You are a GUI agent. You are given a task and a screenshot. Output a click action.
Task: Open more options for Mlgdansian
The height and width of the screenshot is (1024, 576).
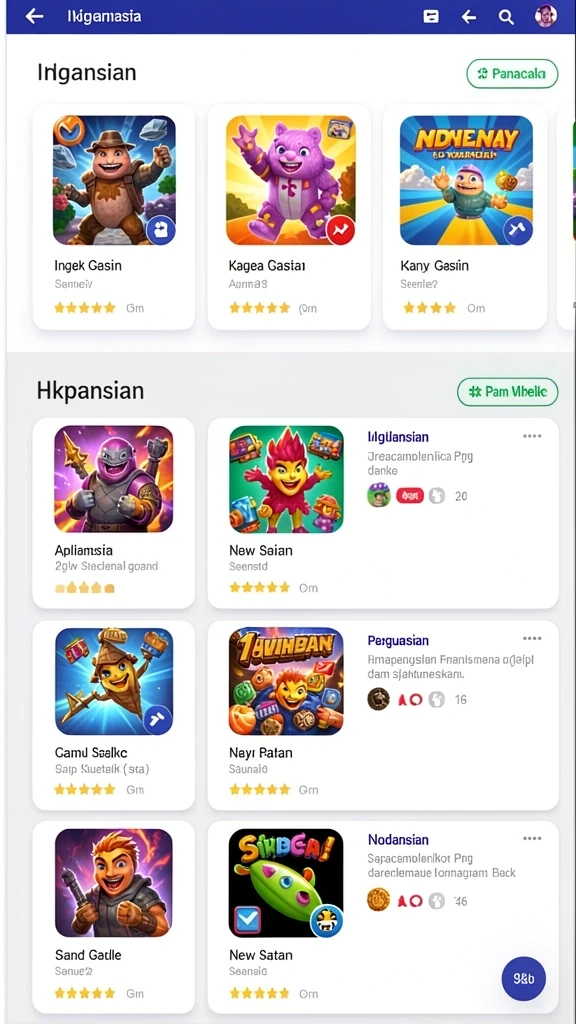[532, 436]
